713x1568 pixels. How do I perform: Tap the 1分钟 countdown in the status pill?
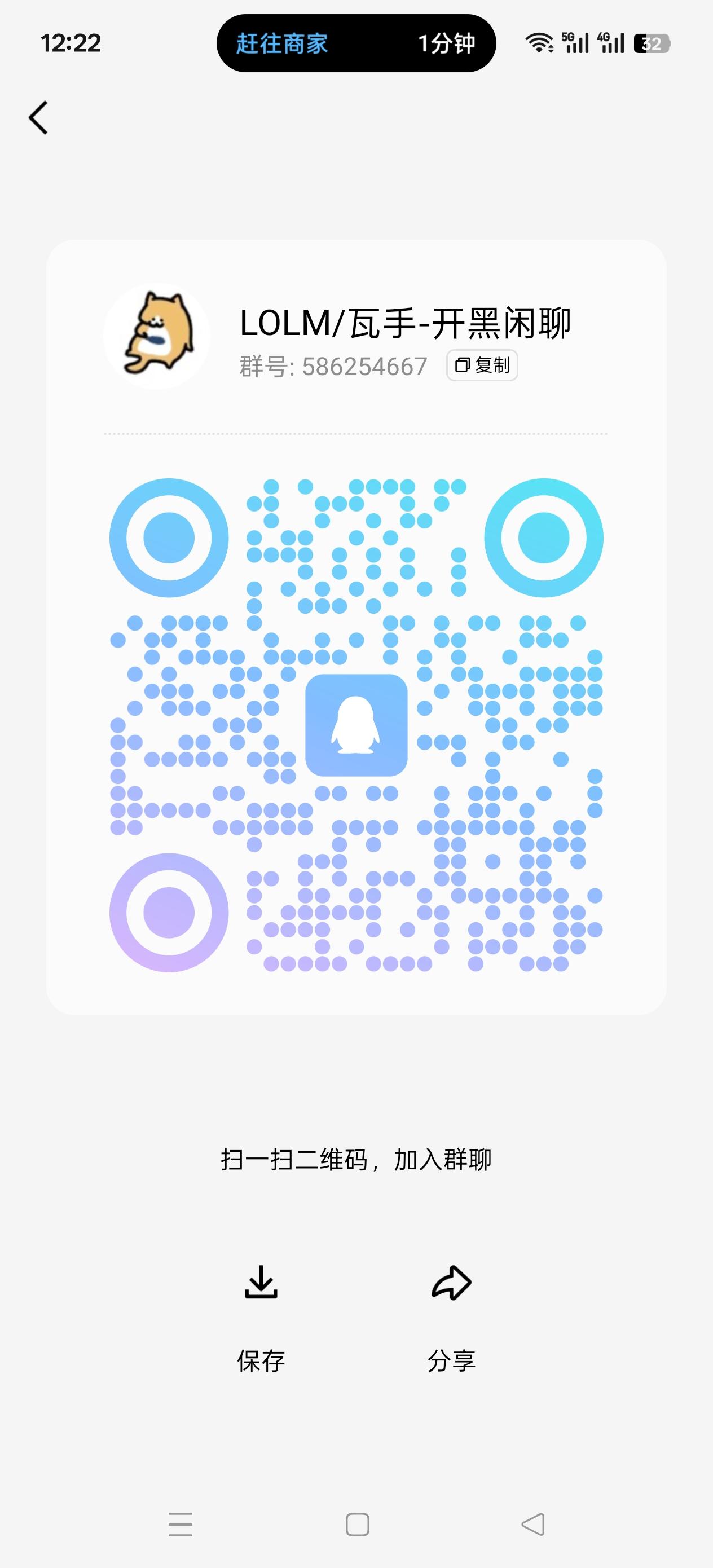pyautogui.click(x=447, y=44)
